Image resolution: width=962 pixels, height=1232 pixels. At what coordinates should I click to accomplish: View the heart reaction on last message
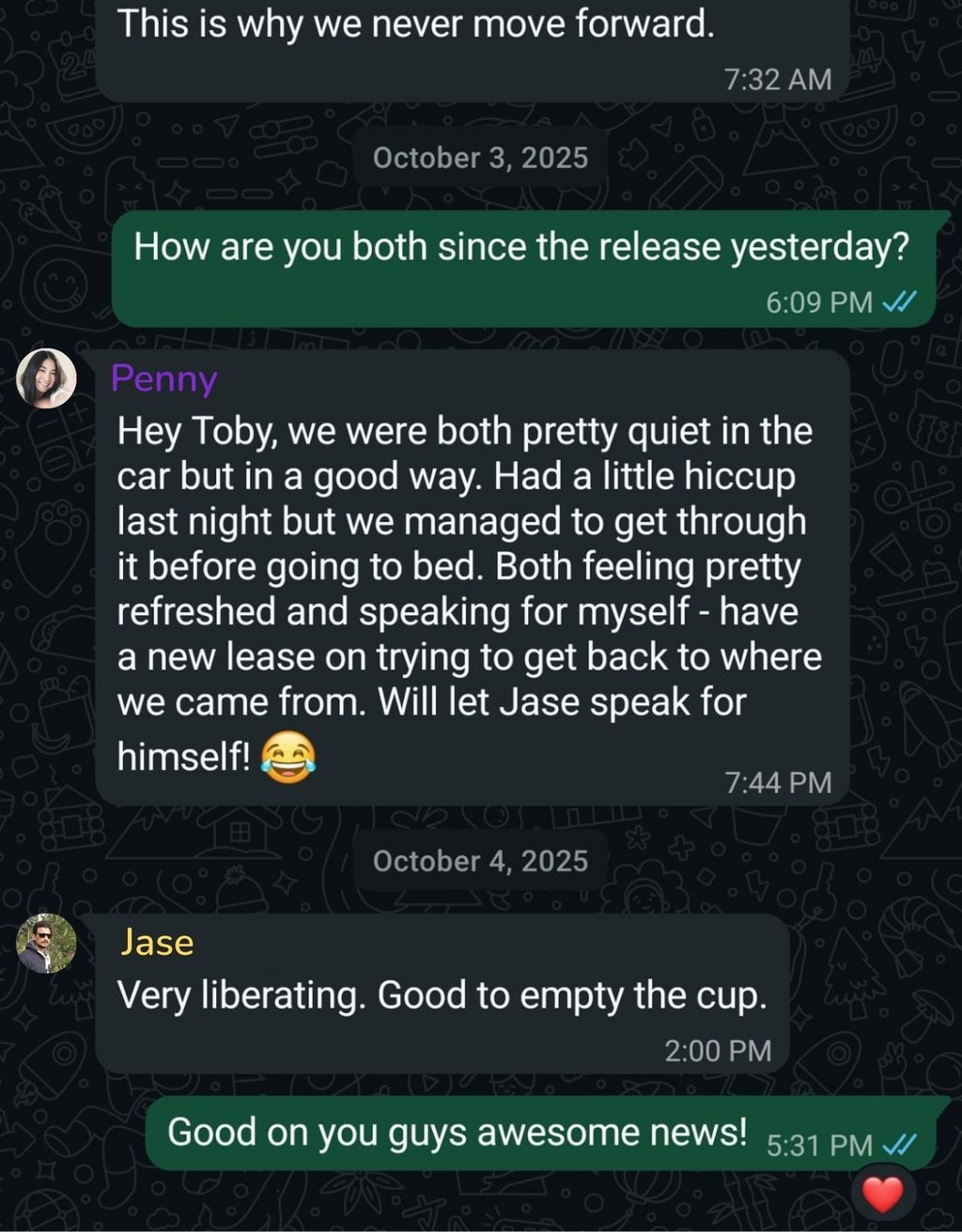882,1194
